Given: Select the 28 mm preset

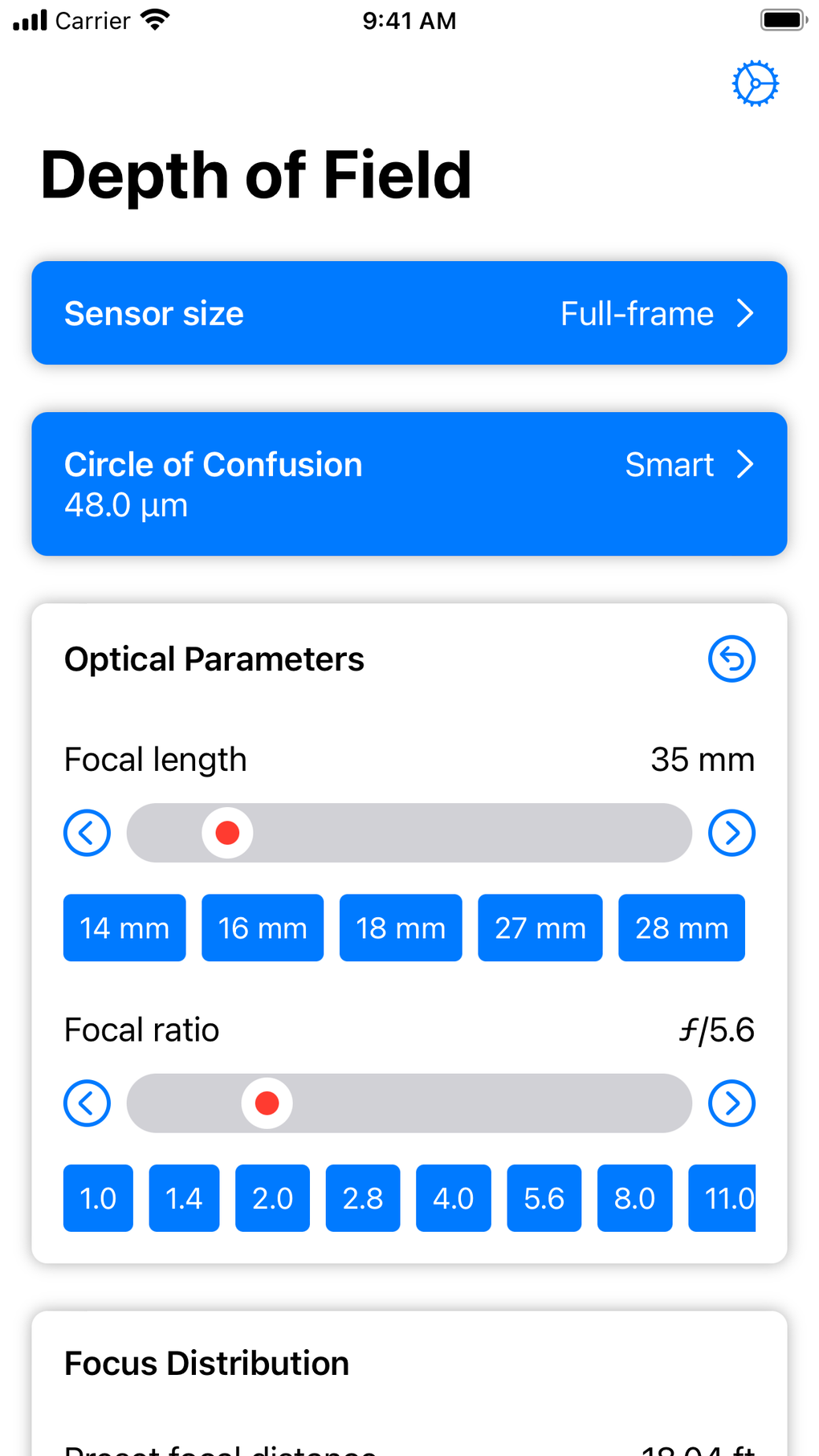Looking at the screenshot, I should (682, 928).
